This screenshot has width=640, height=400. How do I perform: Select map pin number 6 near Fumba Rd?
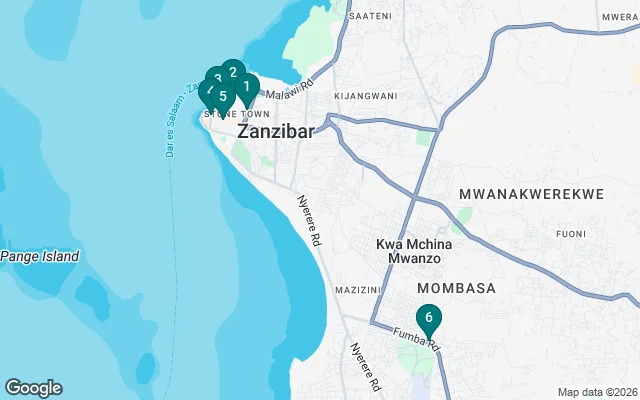click(428, 318)
